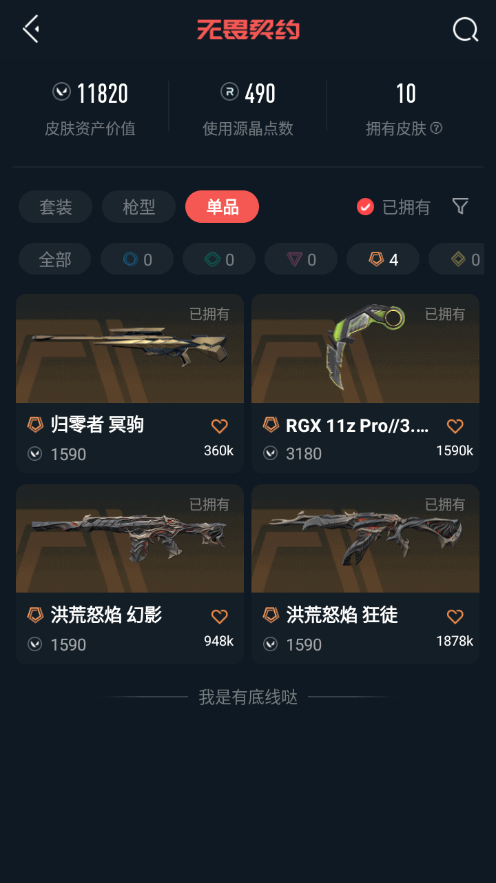The height and width of the screenshot is (883, 496).
Task: Tap the help icon beside 拥有皮肤
Action: (436, 128)
